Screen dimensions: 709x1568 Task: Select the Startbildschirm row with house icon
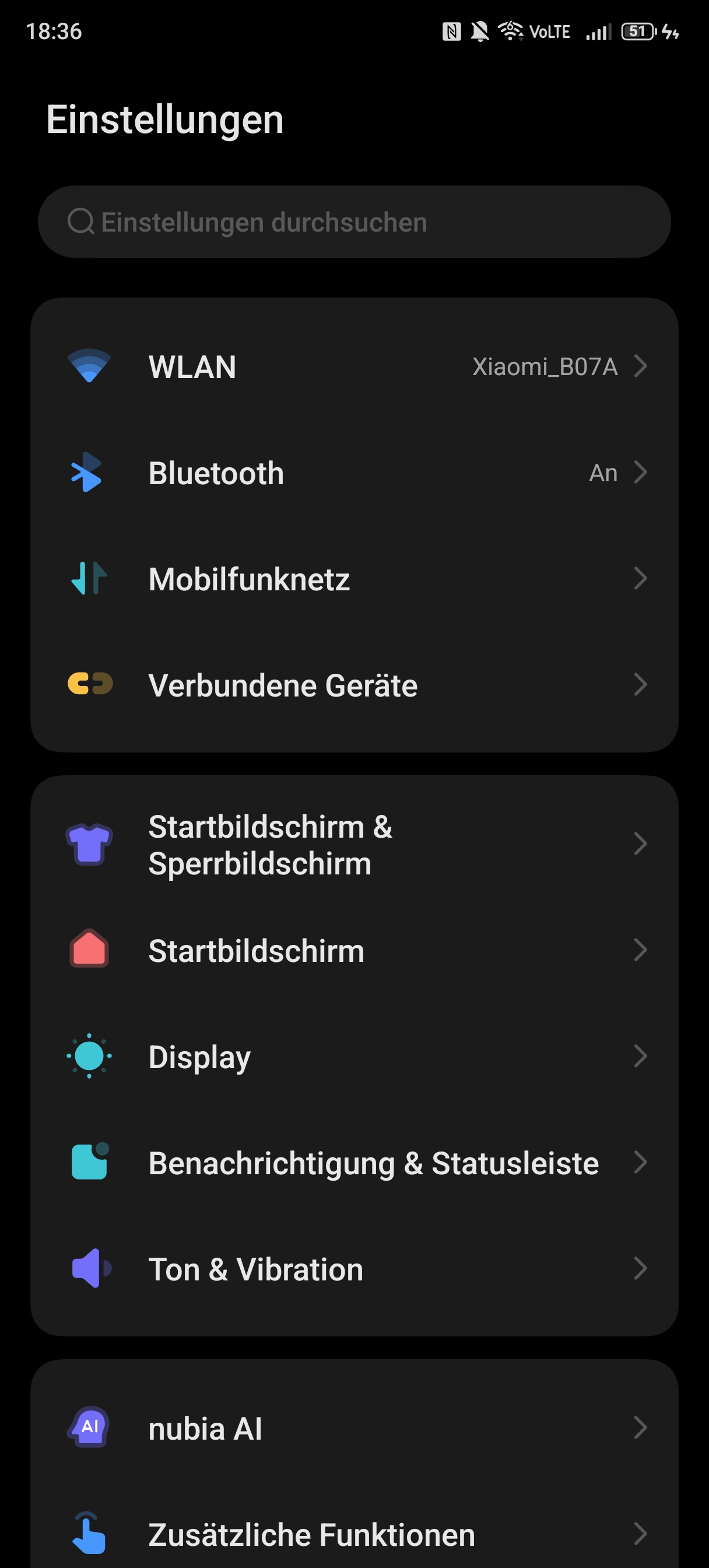354,950
